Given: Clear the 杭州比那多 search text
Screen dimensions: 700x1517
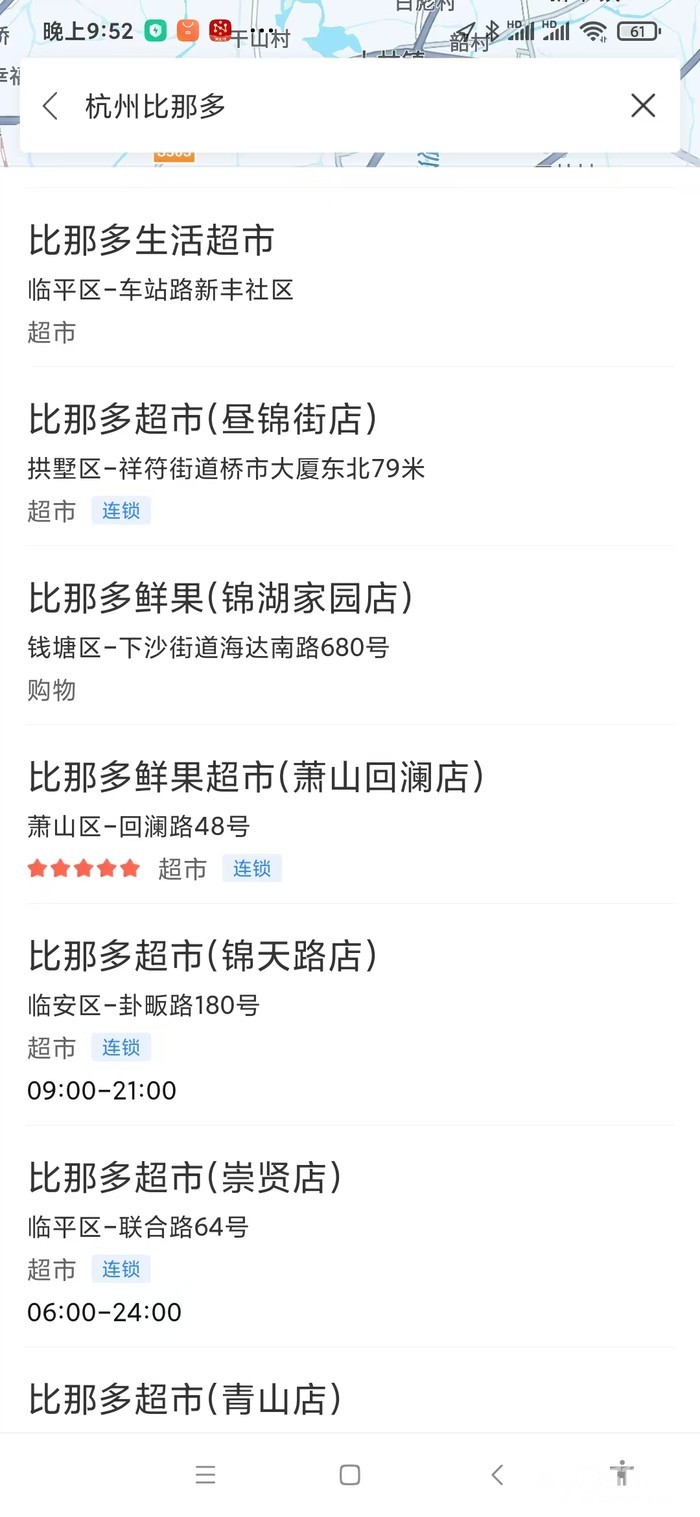Looking at the screenshot, I should [643, 106].
